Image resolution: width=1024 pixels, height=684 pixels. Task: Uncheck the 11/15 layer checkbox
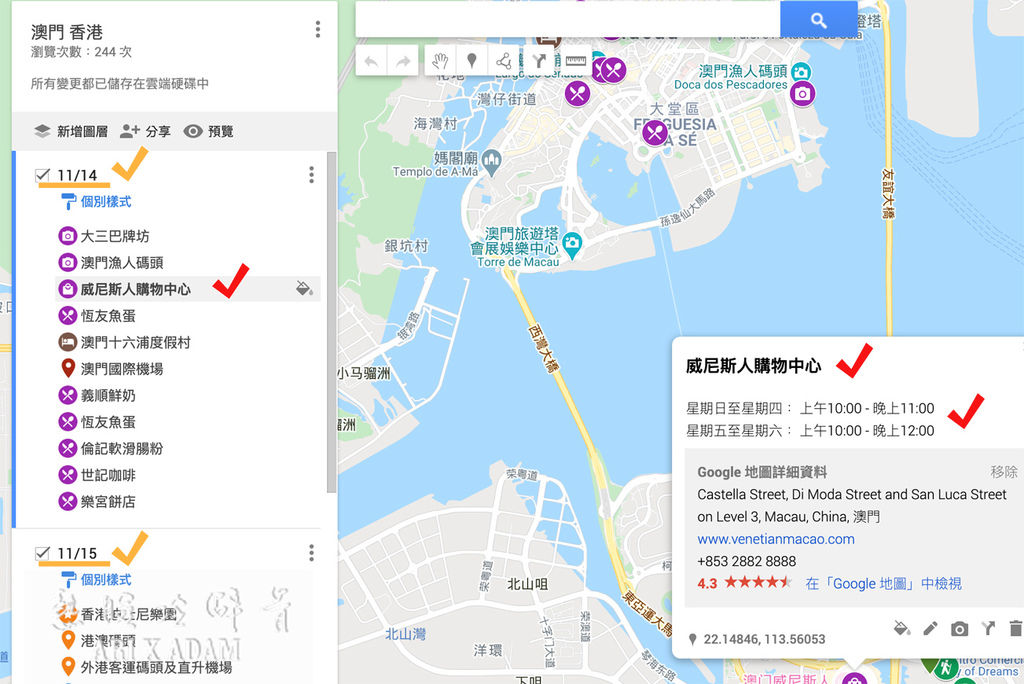click(42, 553)
